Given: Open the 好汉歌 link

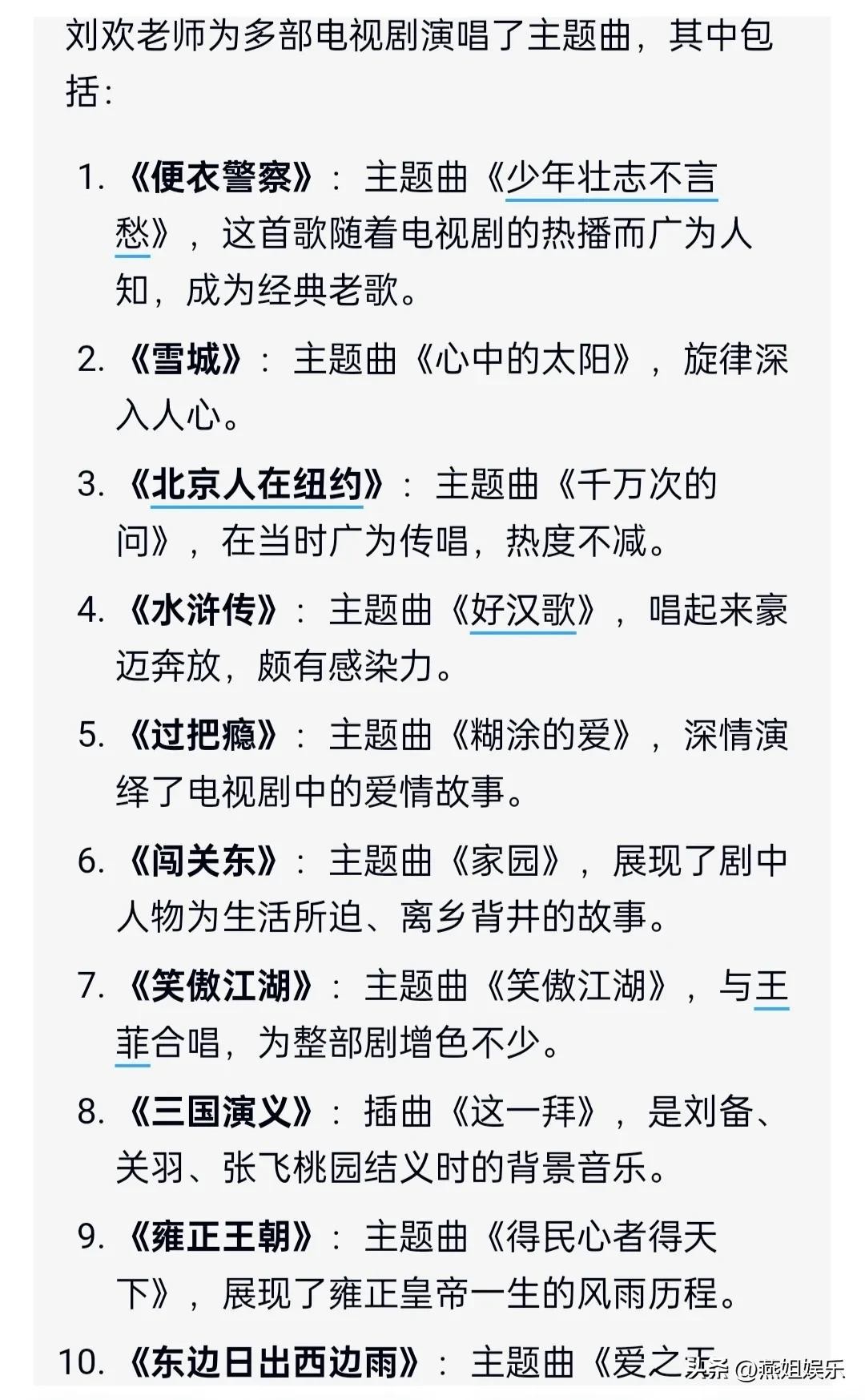Looking at the screenshot, I should 522,610.
